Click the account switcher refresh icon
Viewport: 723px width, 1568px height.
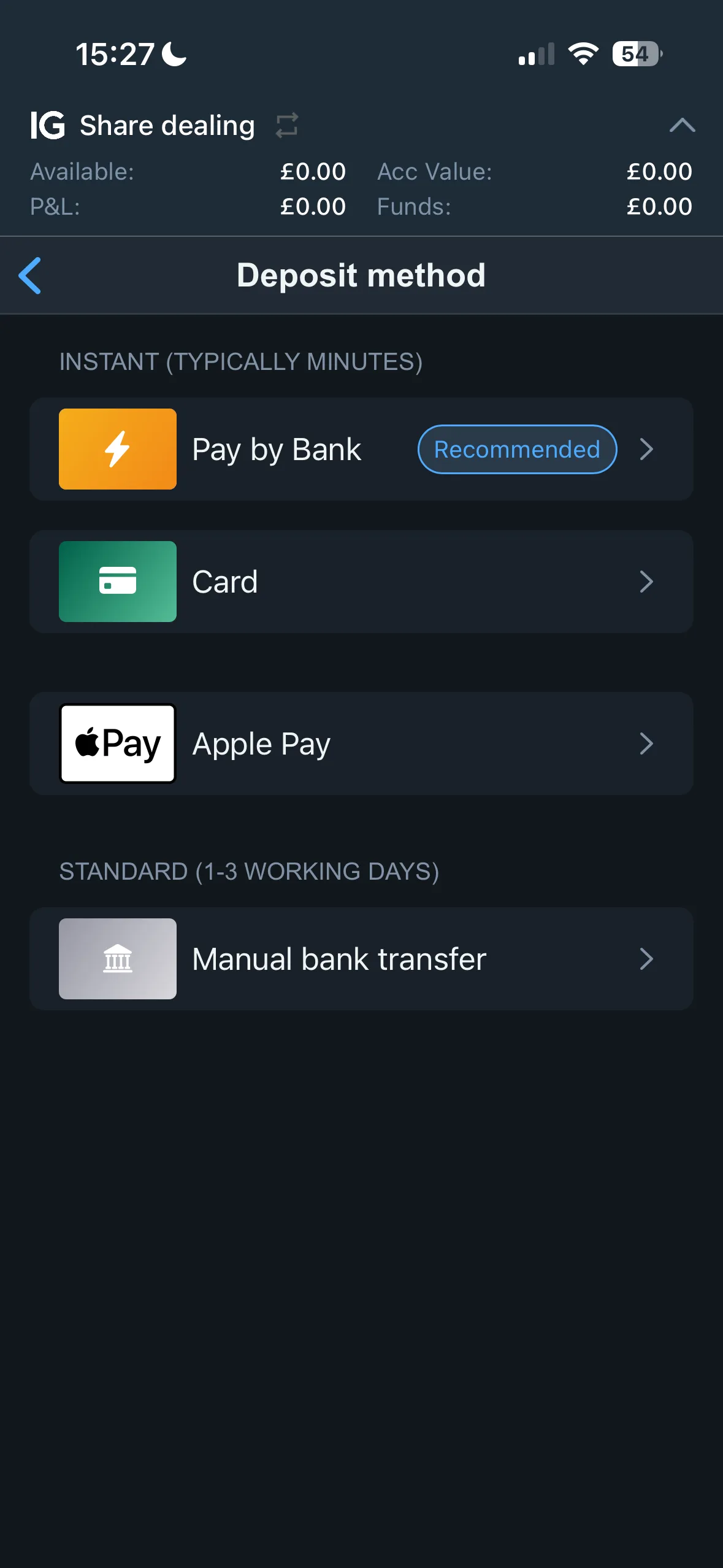click(286, 125)
